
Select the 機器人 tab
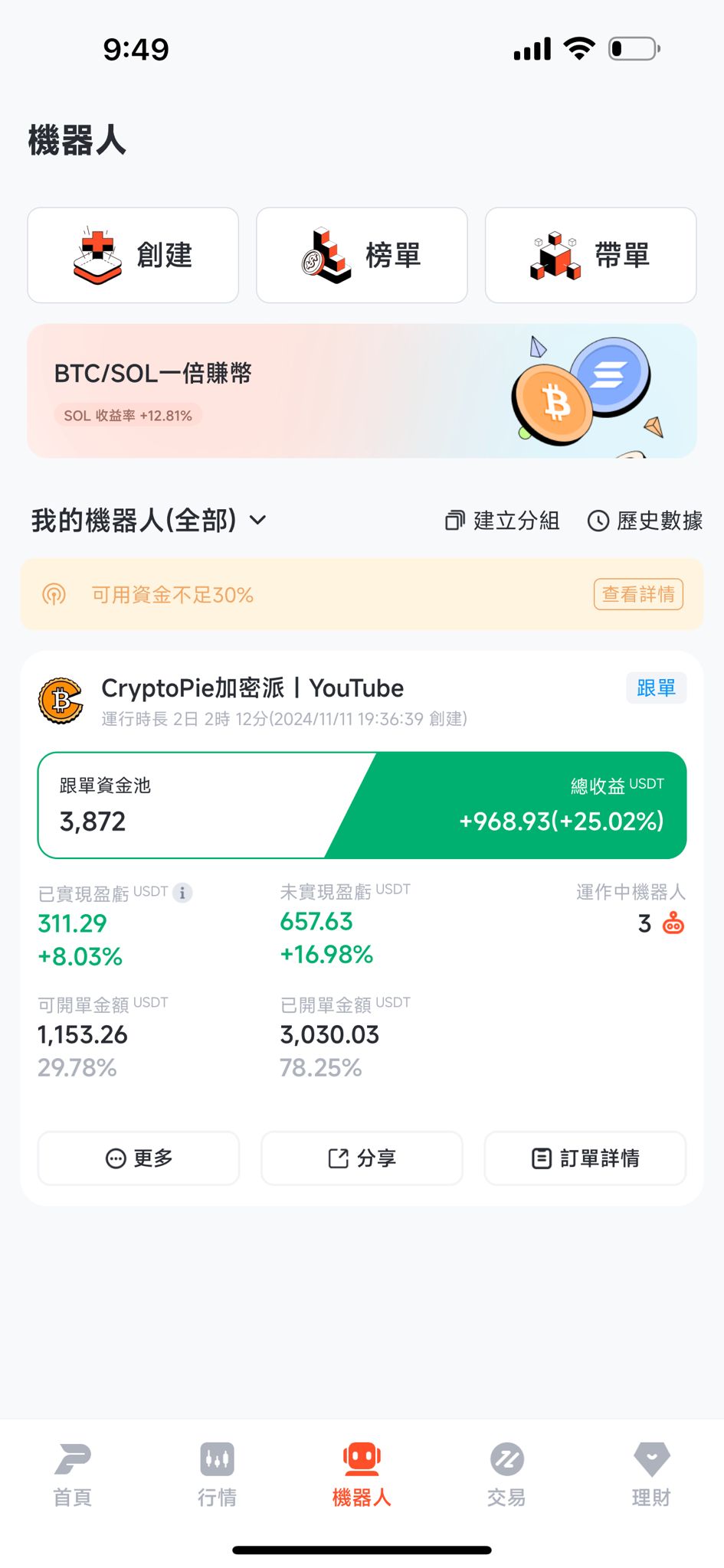point(362,1475)
